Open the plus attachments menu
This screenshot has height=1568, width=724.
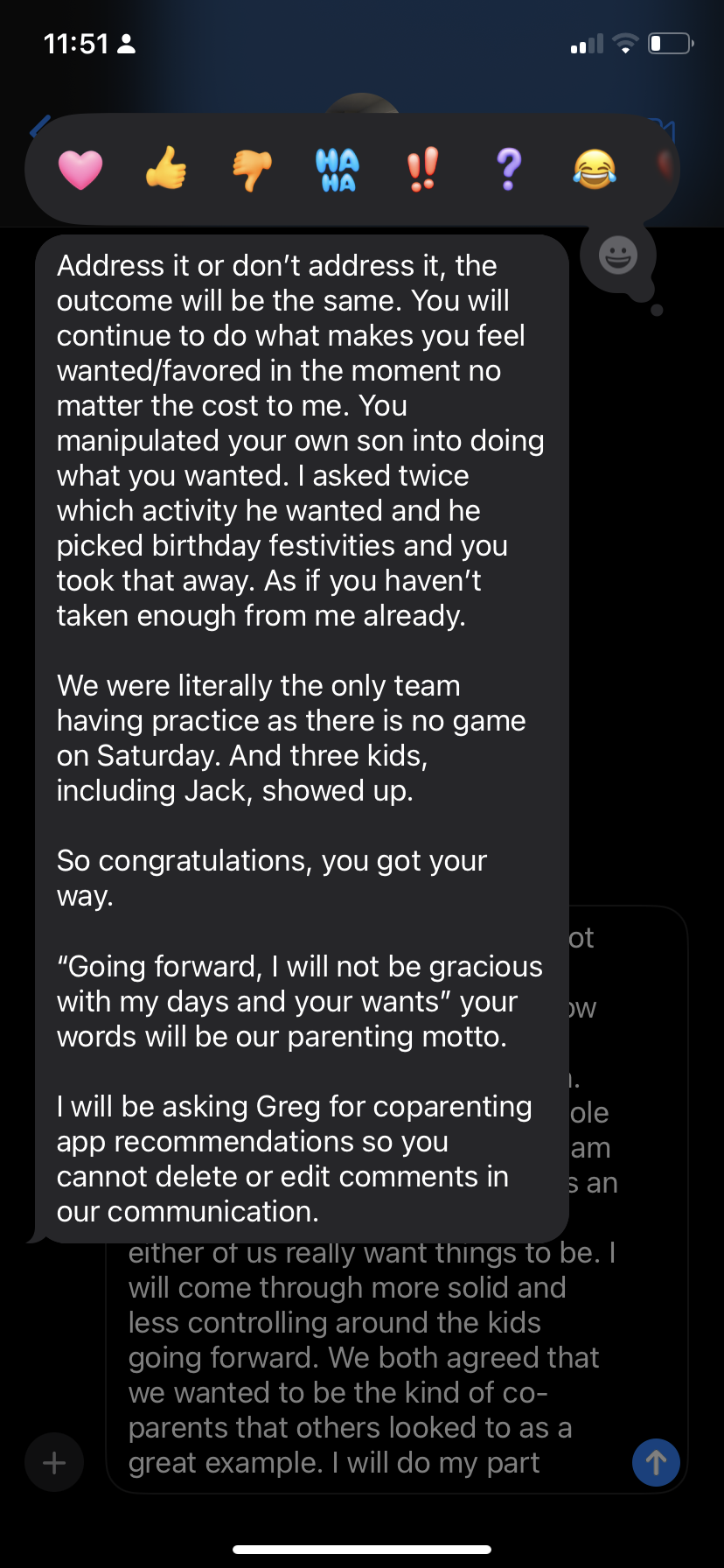pyautogui.click(x=54, y=1462)
